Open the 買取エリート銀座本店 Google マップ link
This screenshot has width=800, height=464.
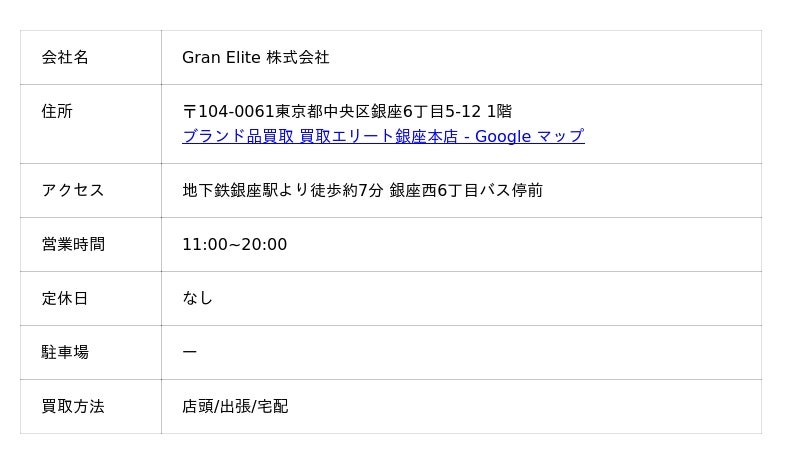click(x=383, y=136)
